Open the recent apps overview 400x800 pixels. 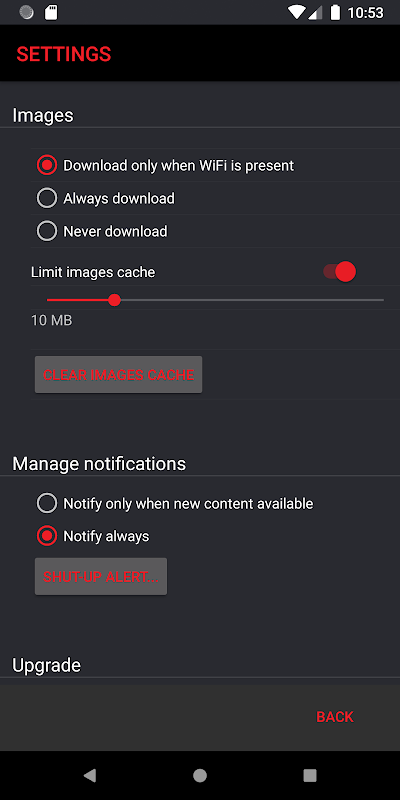point(310,776)
